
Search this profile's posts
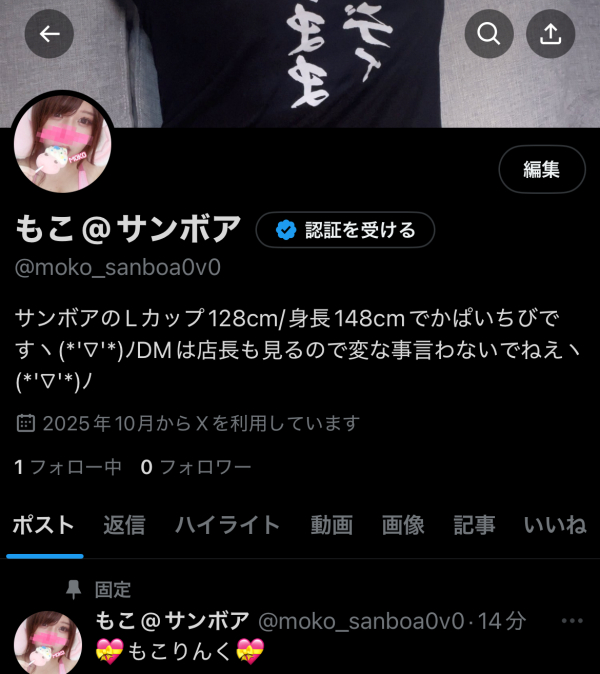tap(489, 34)
